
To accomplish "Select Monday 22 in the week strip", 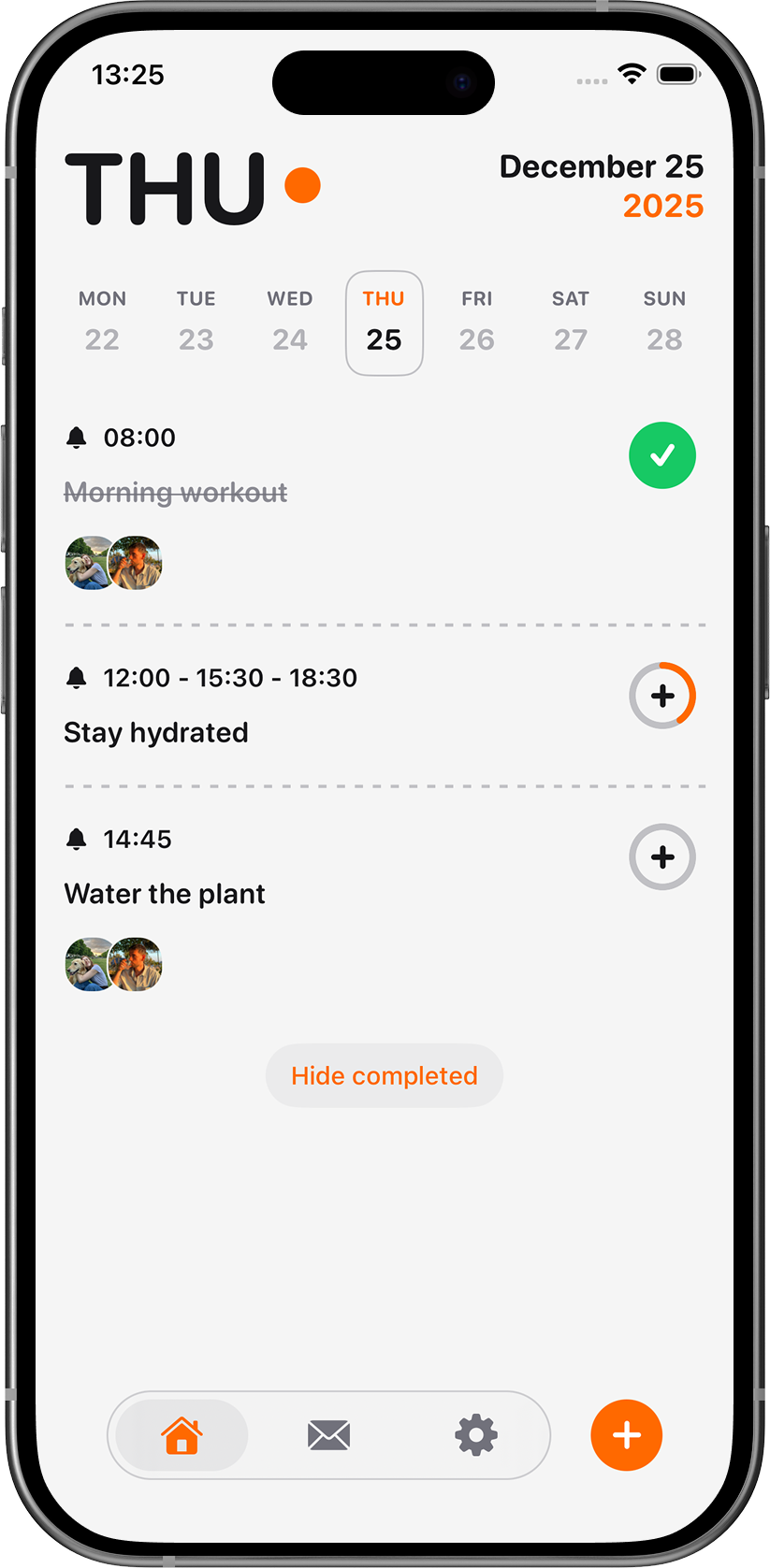I will 102,322.
